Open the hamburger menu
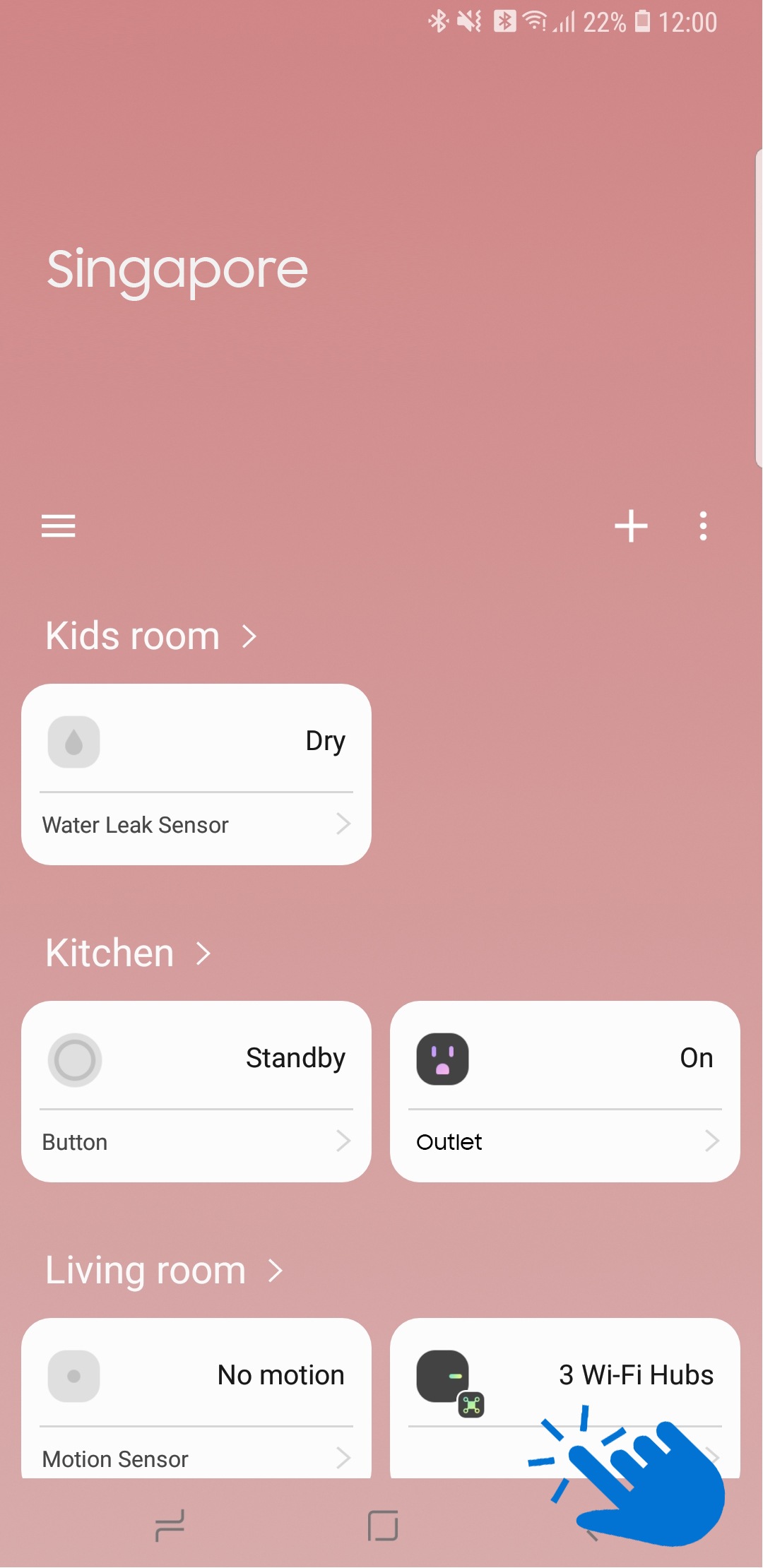The image size is (763, 1568). [x=58, y=526]
